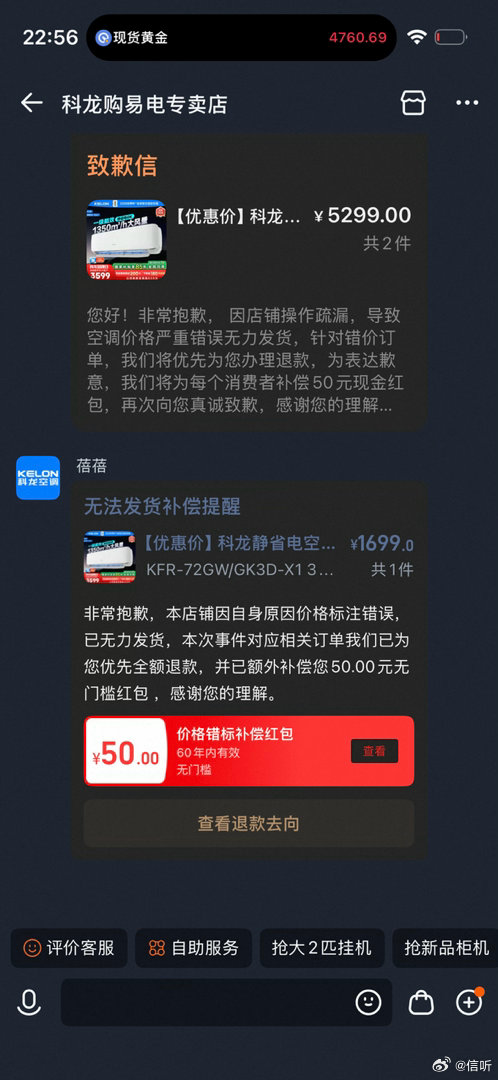Open the shopping bag icon
Image resolution: width=498 pixels, height=1080 pixels.
pyautogui.click(x=421, y=1002)
